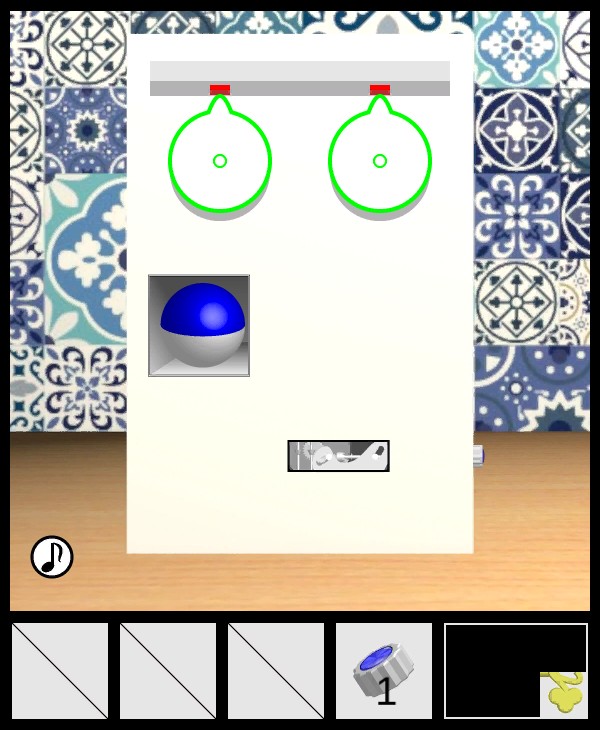Select the first empty inventory slot
The height and width of the screenshot is (730, 600).
tap(60, 671)
